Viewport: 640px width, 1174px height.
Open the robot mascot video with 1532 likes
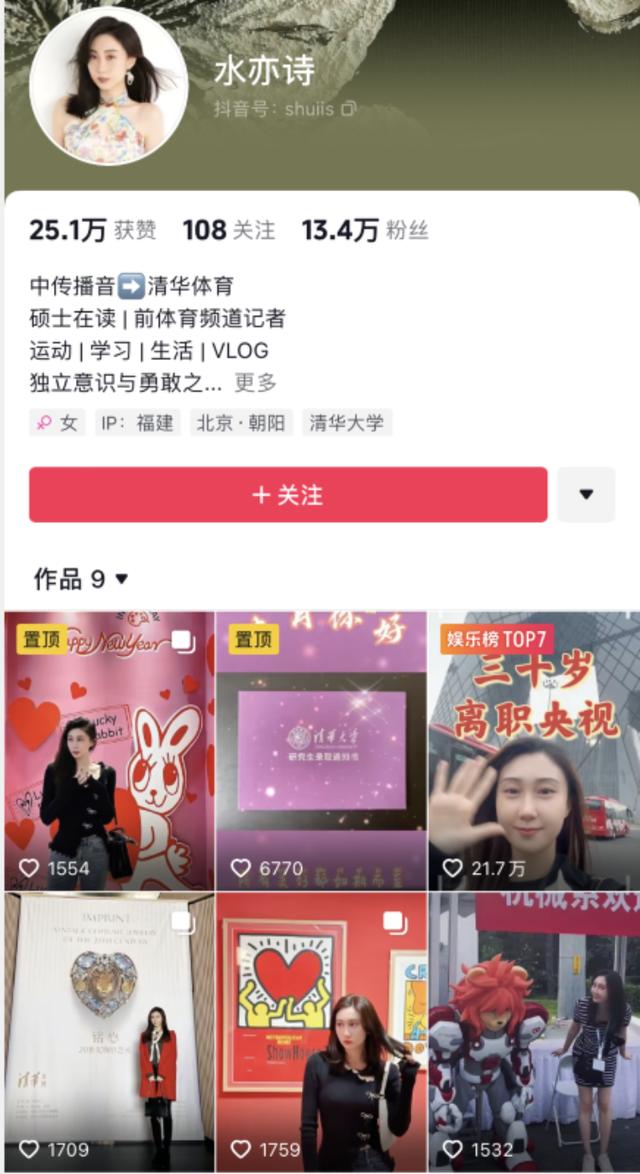(534, 1030)
